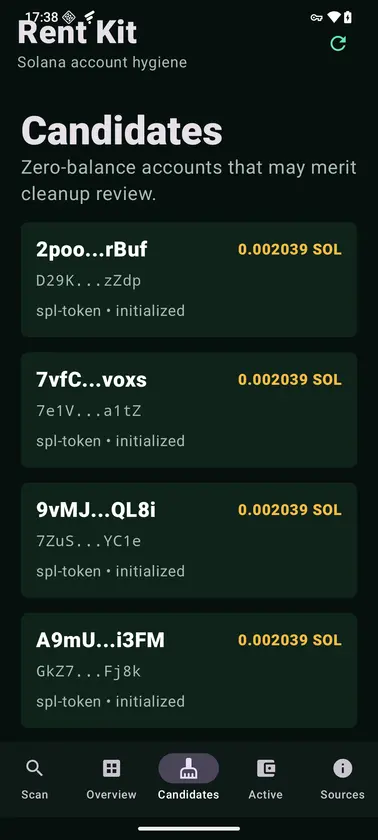This screenshot has width=378, height=840.
Task: Open the Sources tab
Action: (x=343, y=779)
